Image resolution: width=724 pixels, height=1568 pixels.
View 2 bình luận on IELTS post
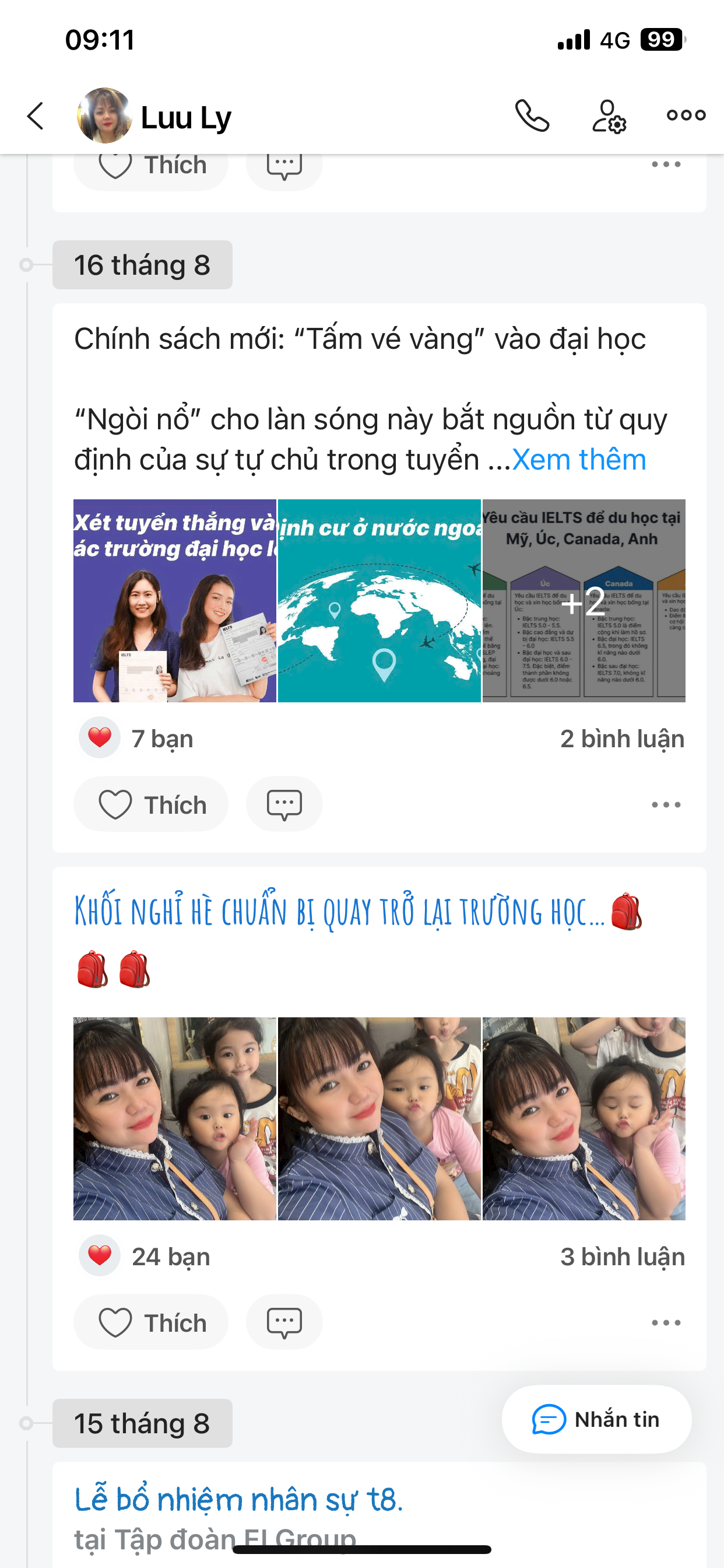622,739
